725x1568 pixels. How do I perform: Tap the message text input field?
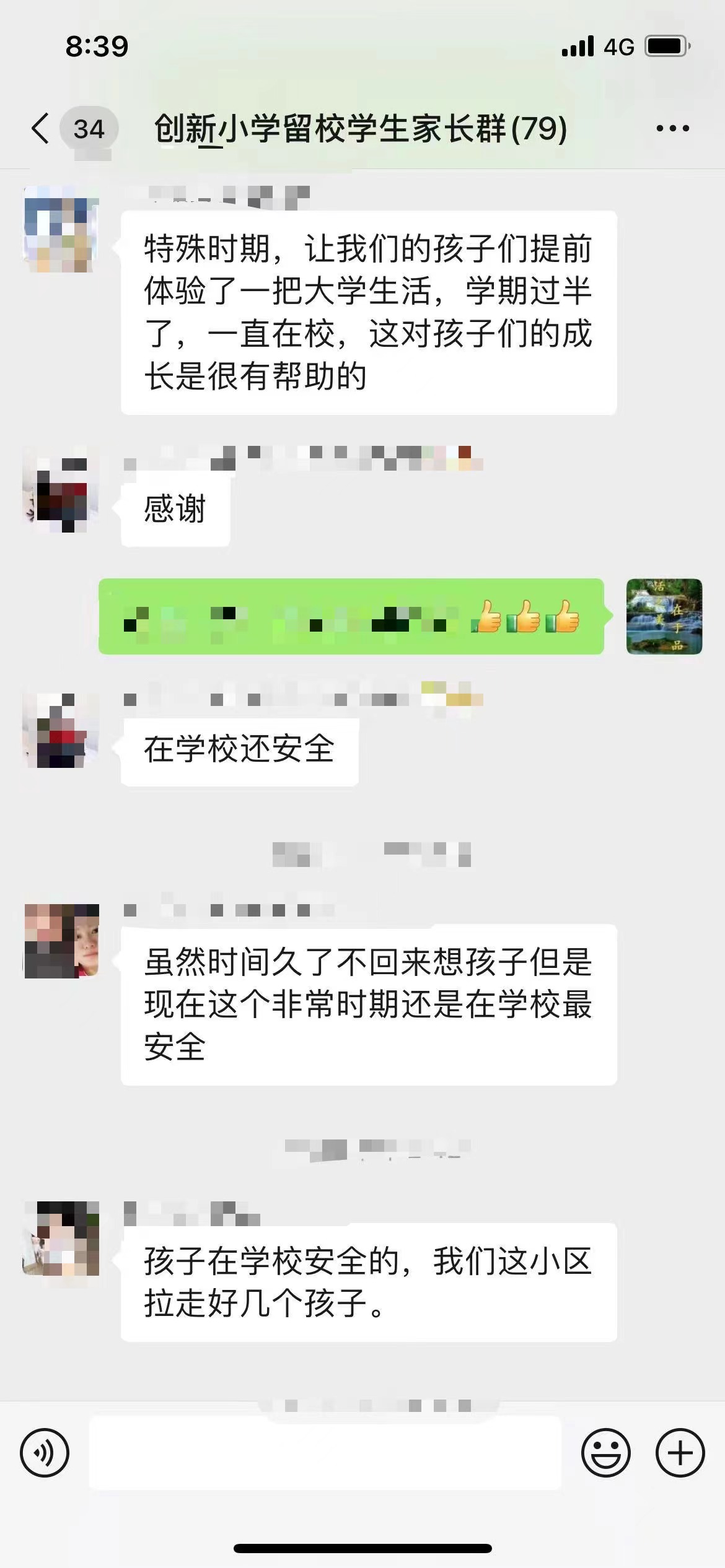point(325,1453)
